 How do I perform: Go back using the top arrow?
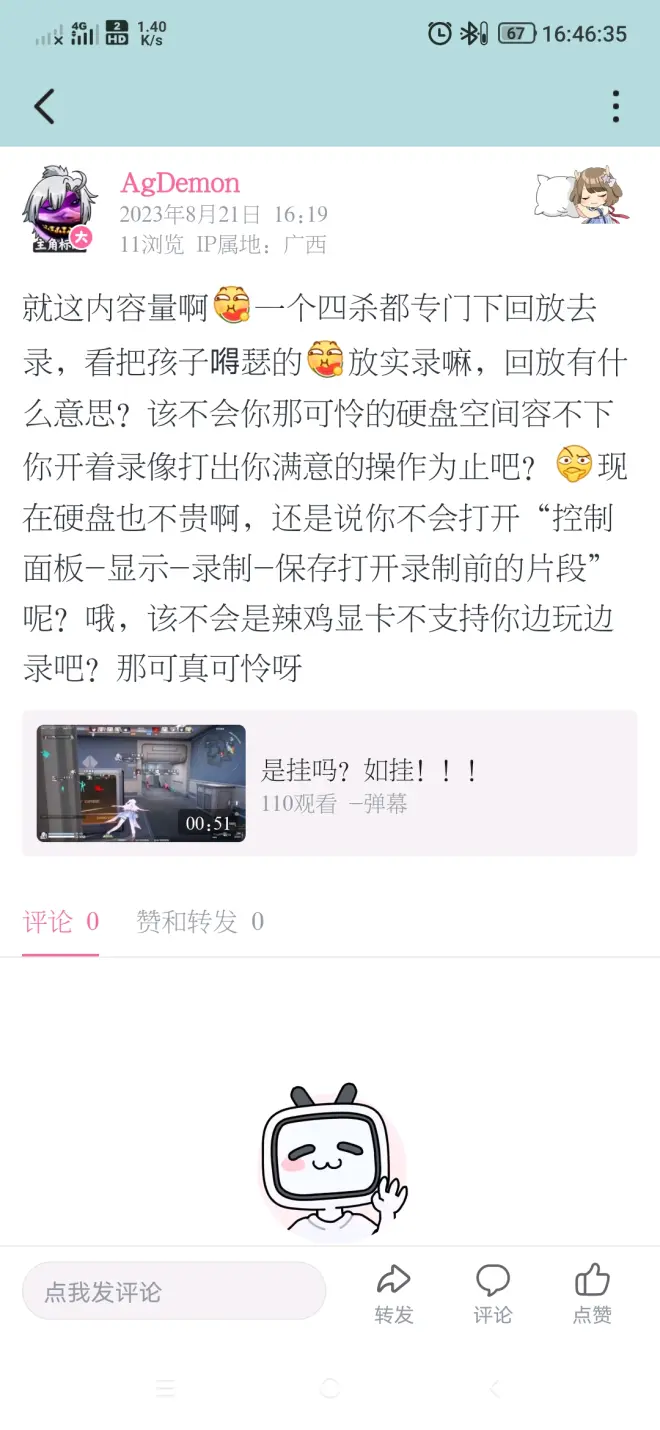point(45,107)
